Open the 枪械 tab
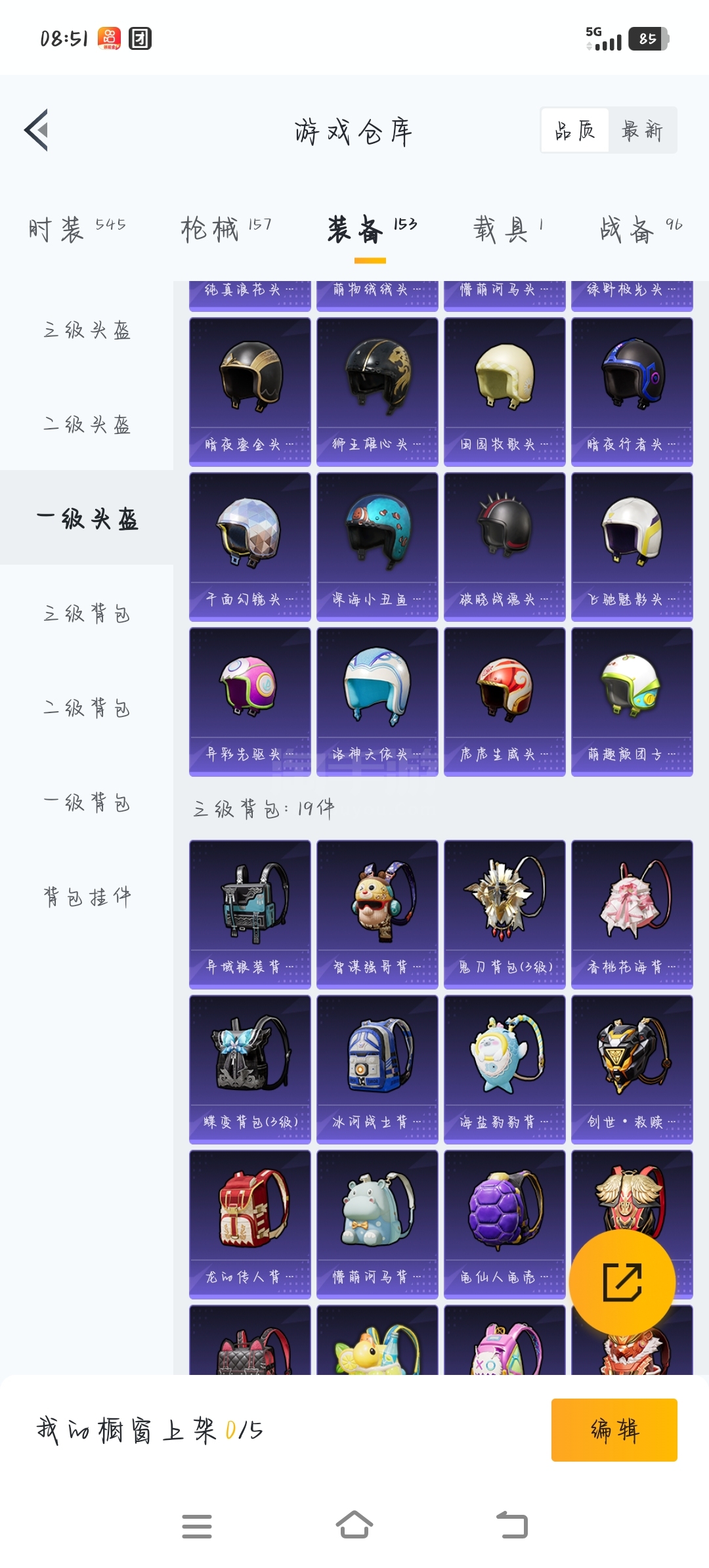Viewport: 709px width, 1568px height. pos(226,229)
